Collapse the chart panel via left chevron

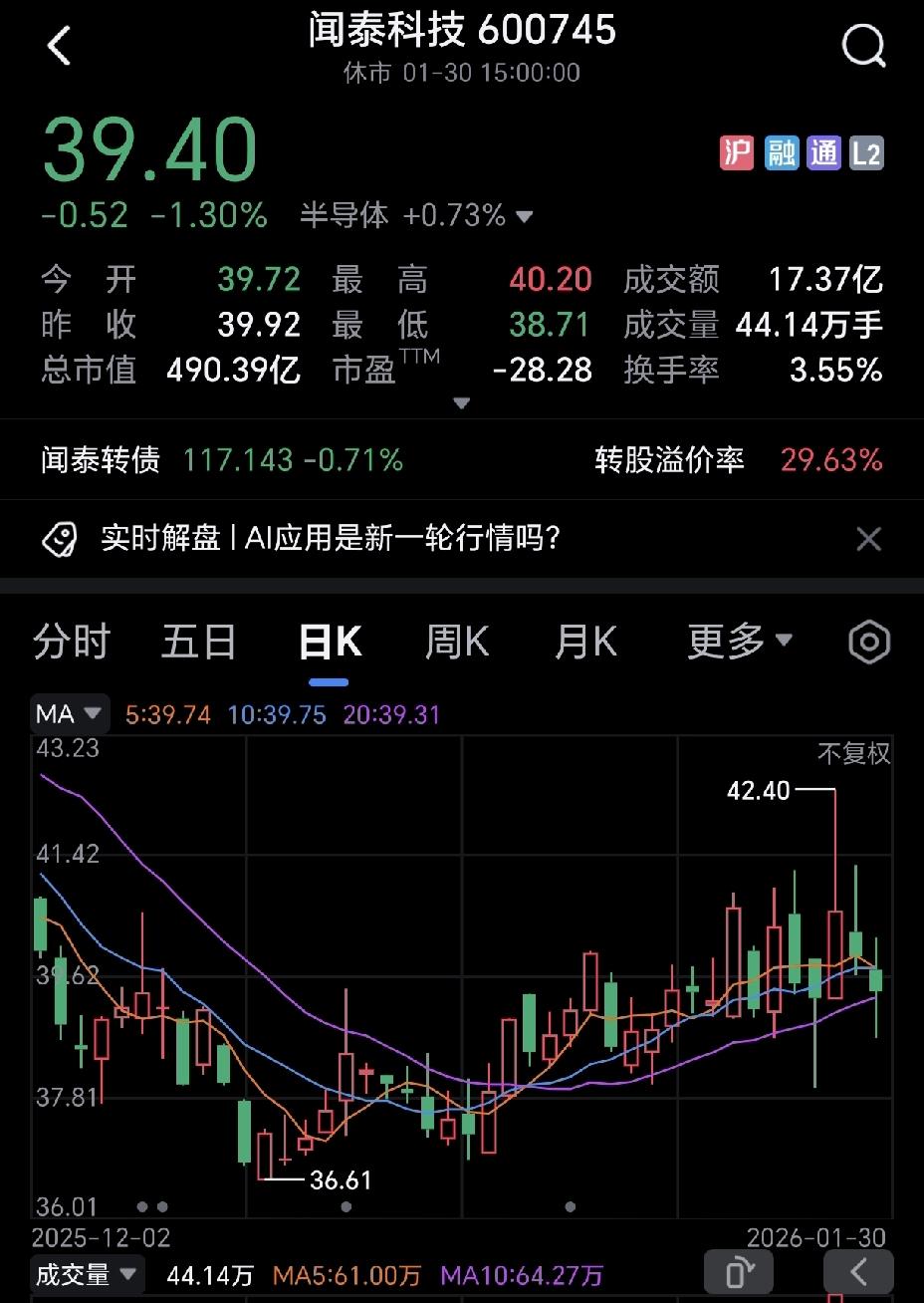[858, 1272]
